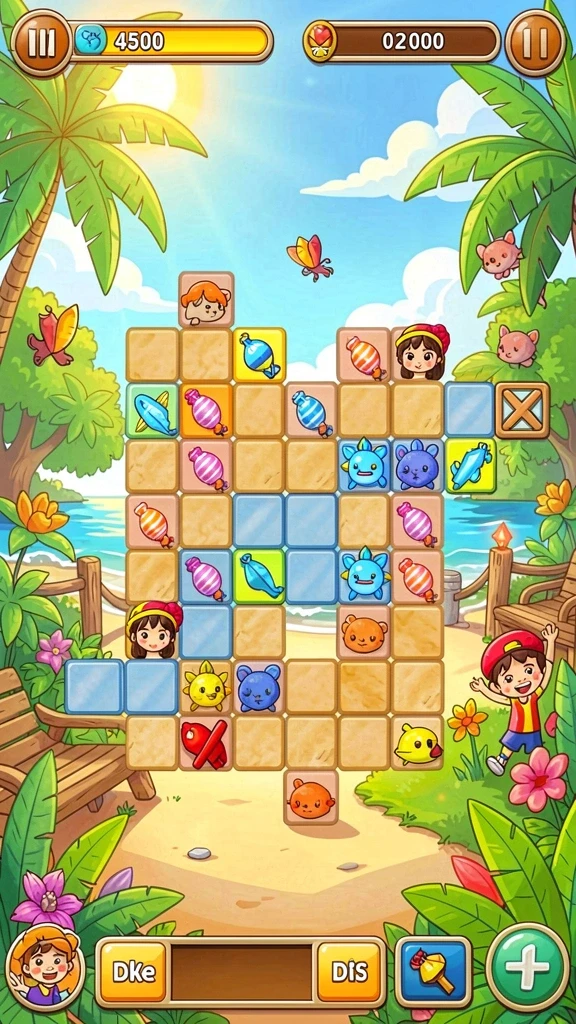The width and height of the screenshot is (576, 1024).
Task: Tap the Dke button
Action: coord(133,972)
